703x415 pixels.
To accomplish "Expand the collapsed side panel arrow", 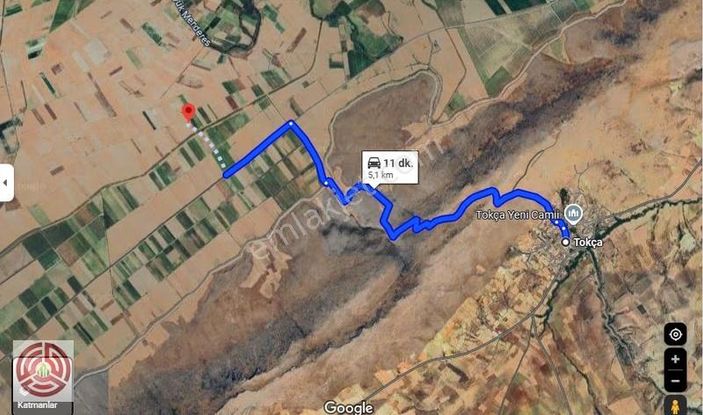I will (x=6, y=183).
